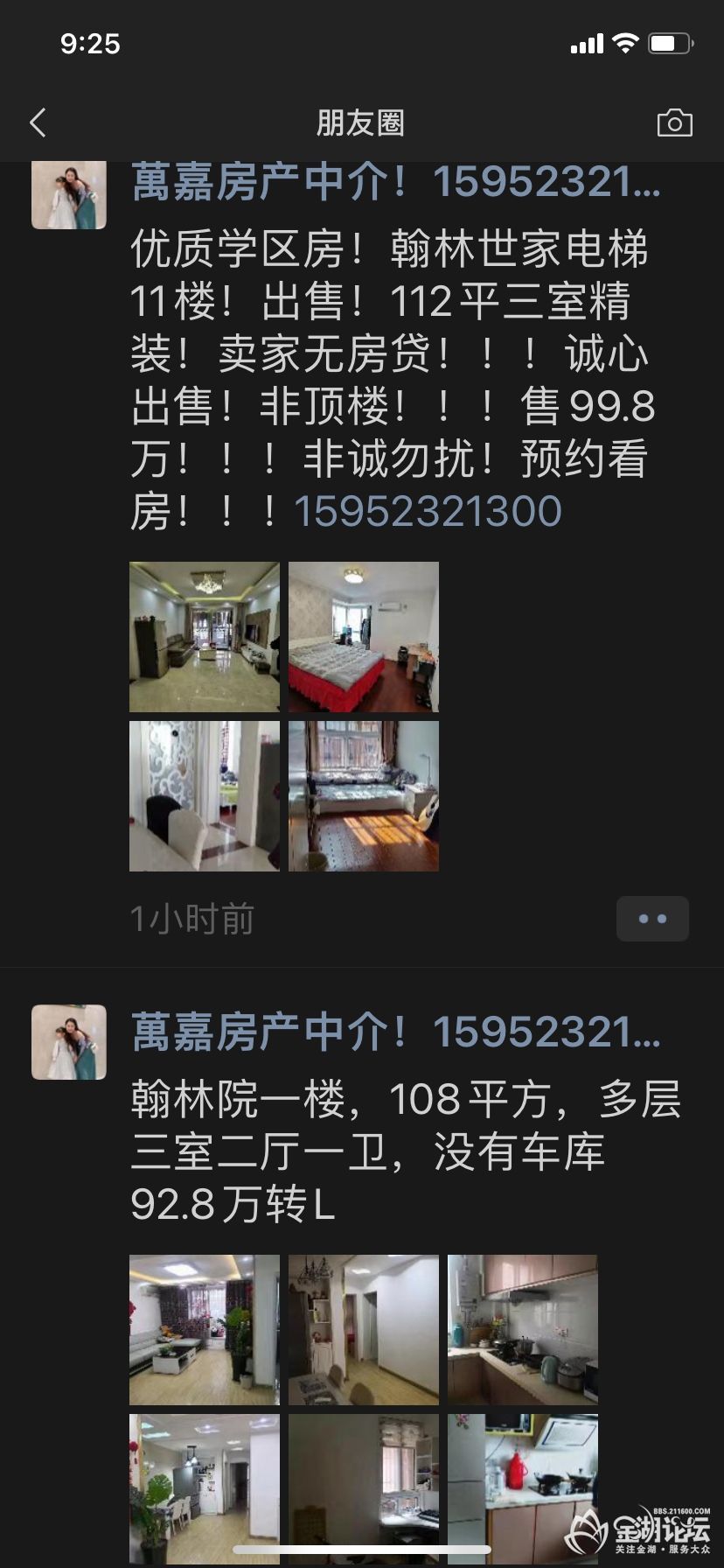The height and width of the screenshot is (1568, 724).
Task: Open the dark room window photo
Action: (x=364, y=1487)
